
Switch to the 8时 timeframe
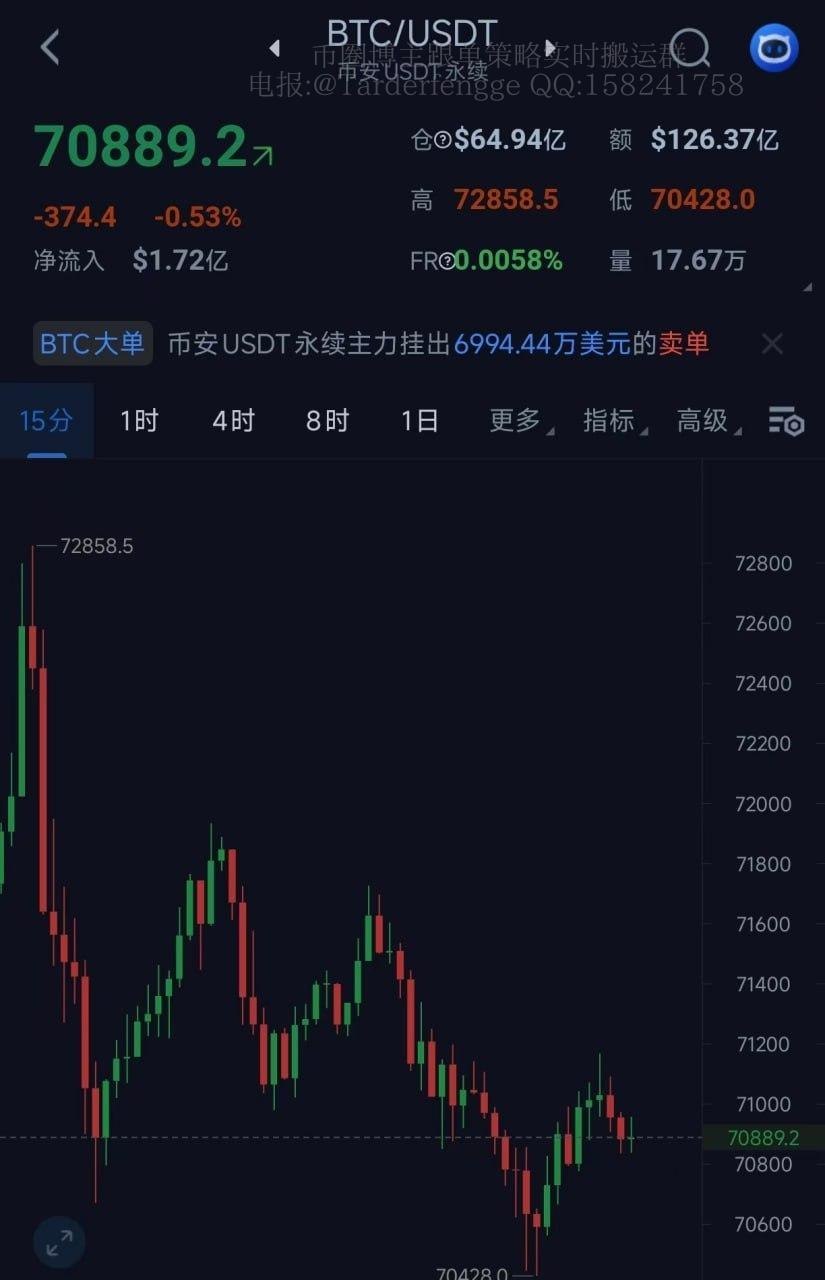pos(327,421)
